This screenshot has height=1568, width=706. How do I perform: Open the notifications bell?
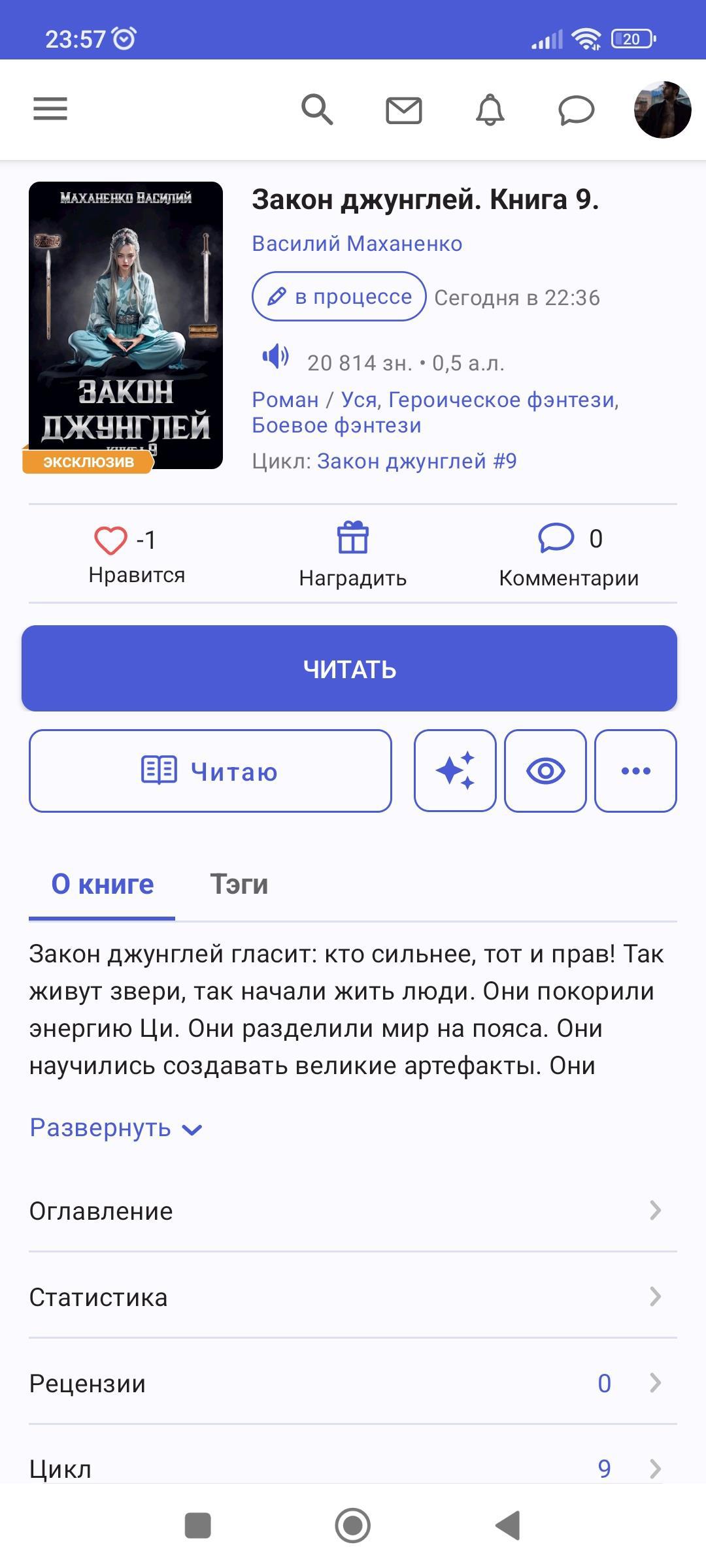coord(490,110)
